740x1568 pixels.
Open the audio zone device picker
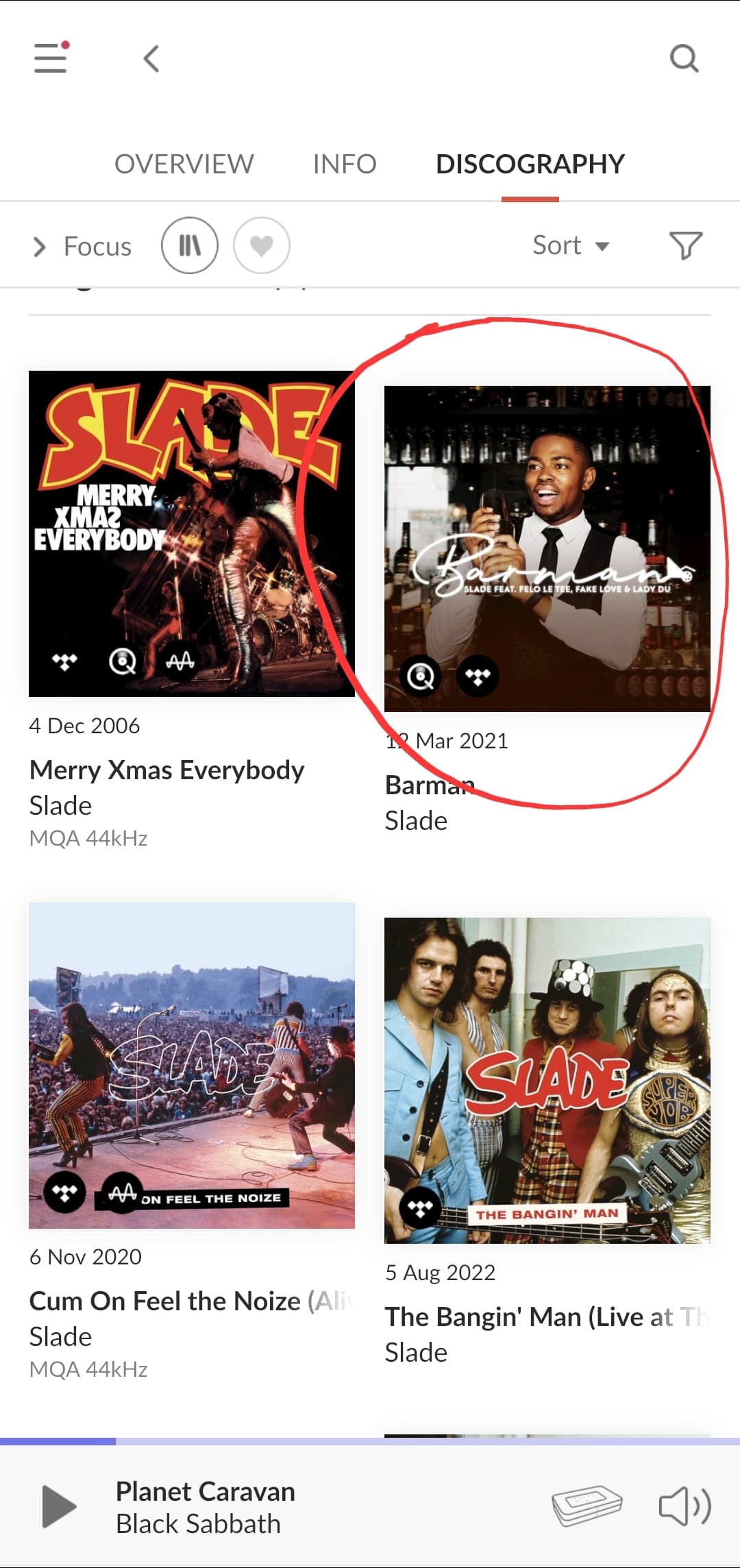(587, 1506)
